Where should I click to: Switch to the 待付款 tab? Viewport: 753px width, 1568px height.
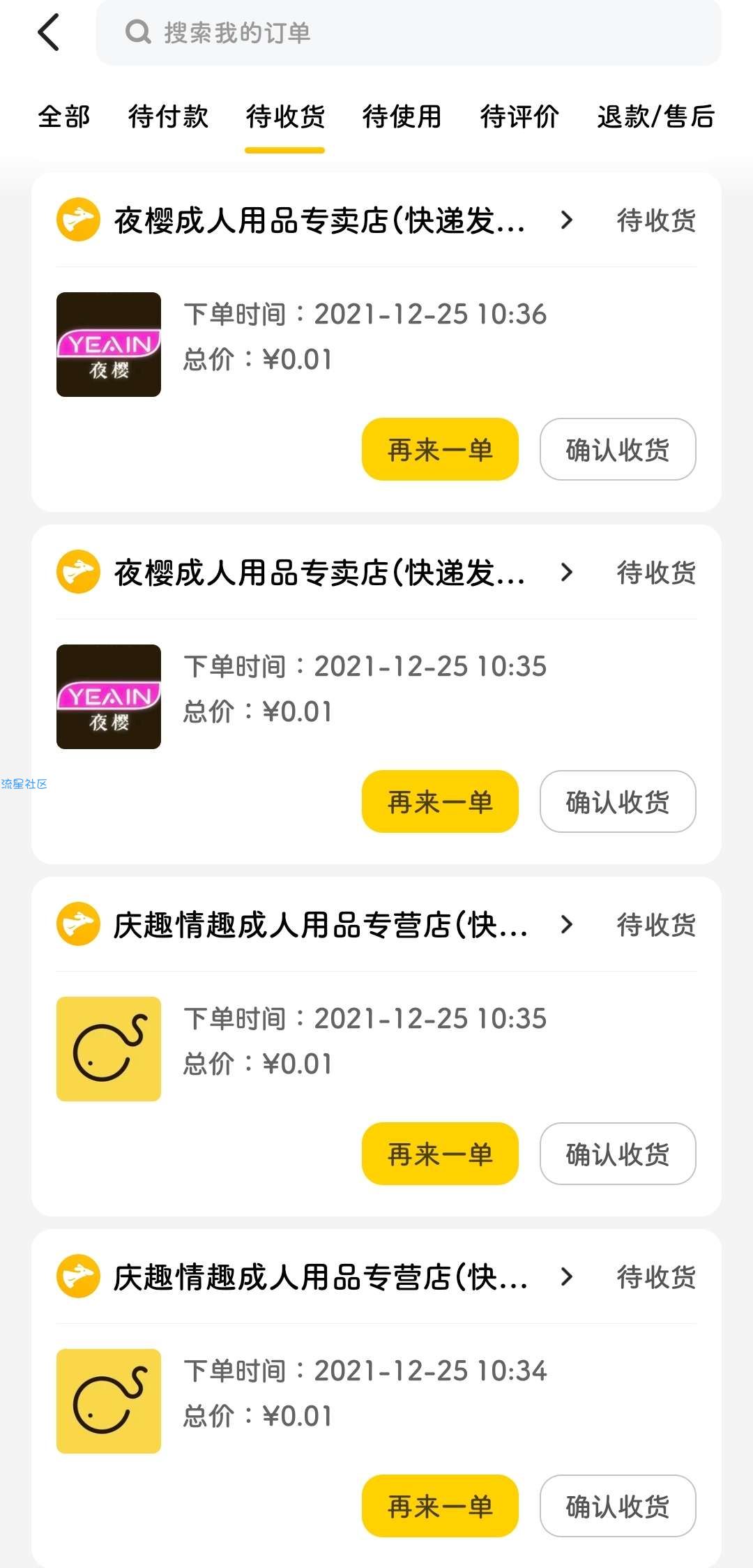point(168,116)
